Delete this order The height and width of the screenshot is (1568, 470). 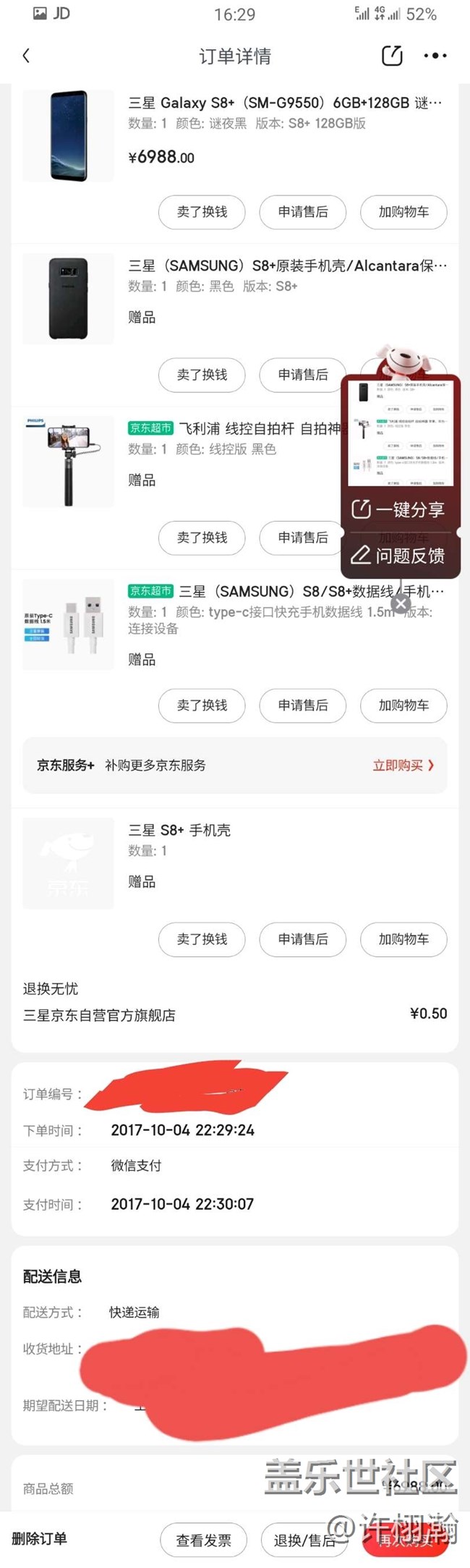coord(39,1538)
